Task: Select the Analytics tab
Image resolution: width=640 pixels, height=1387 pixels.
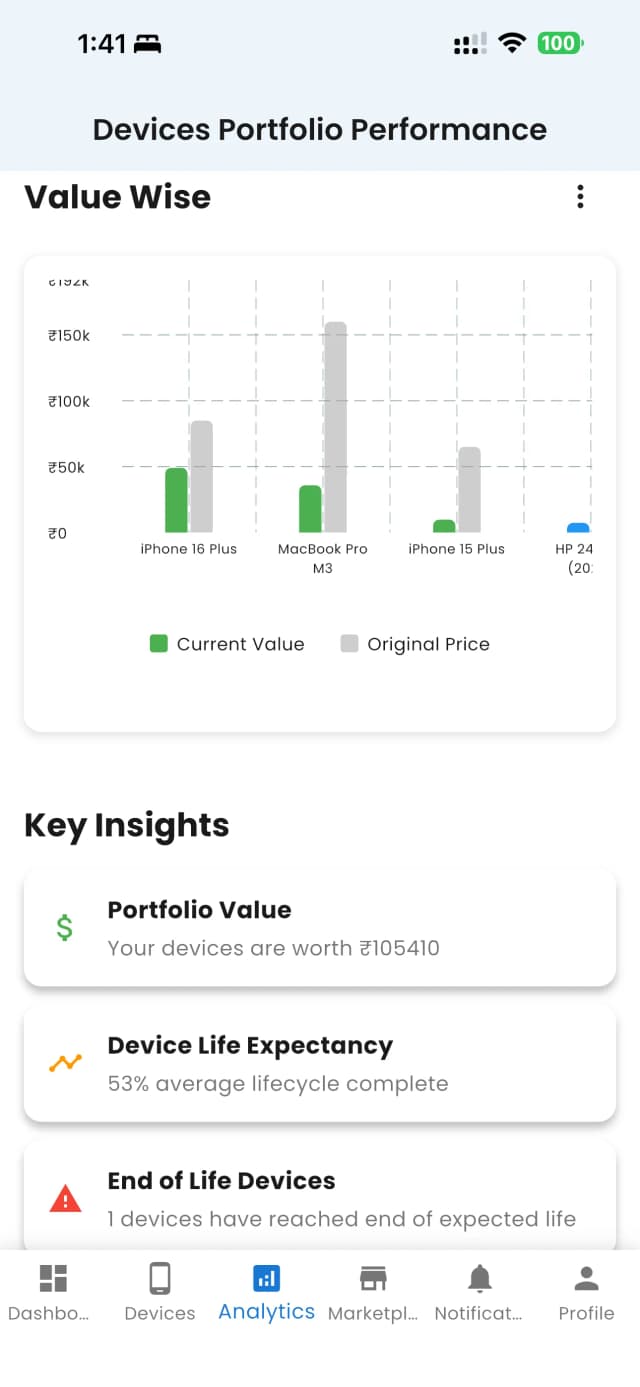Action: (x=267, y=1292)
